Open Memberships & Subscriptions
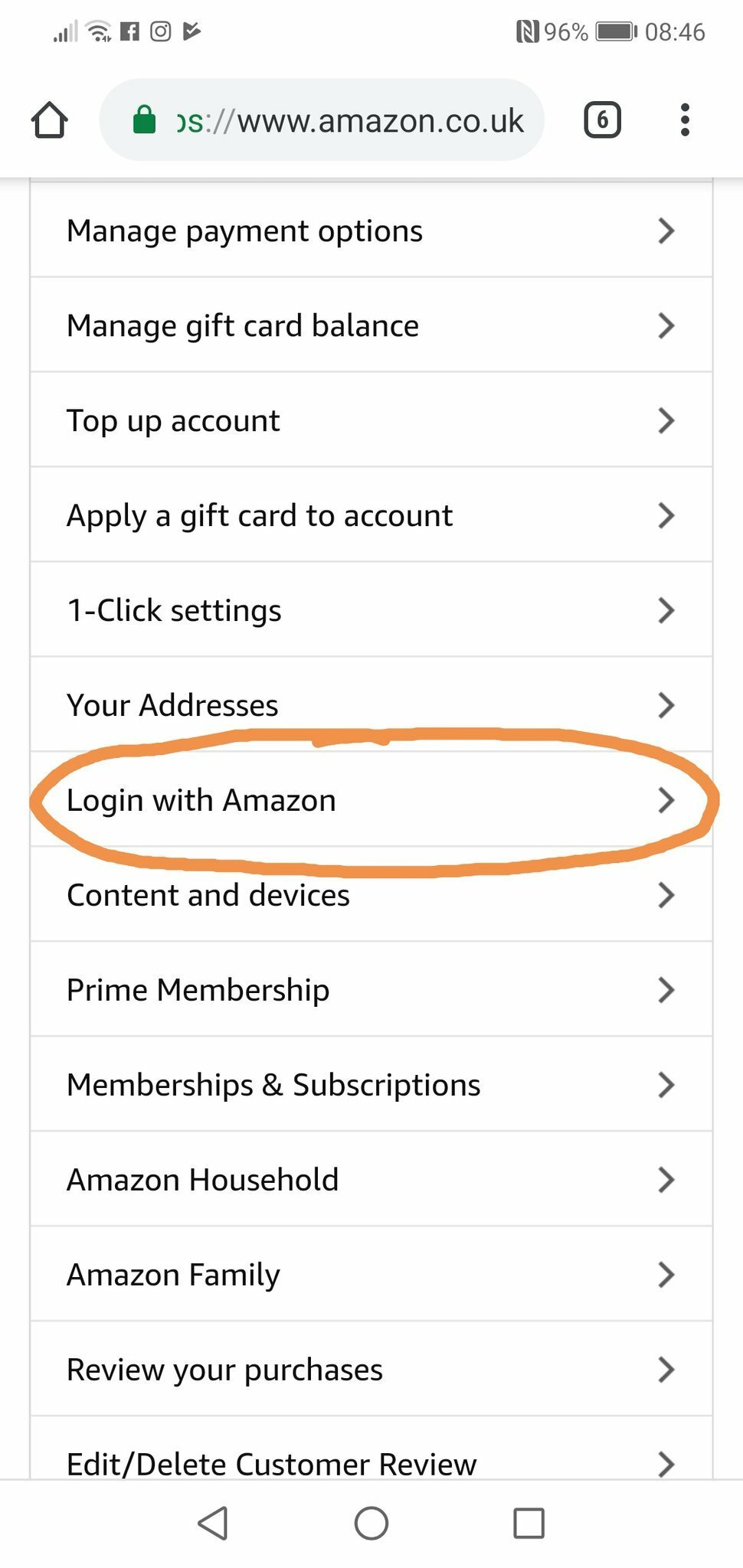743x1568 pixels. click(x=371, y=1085)
